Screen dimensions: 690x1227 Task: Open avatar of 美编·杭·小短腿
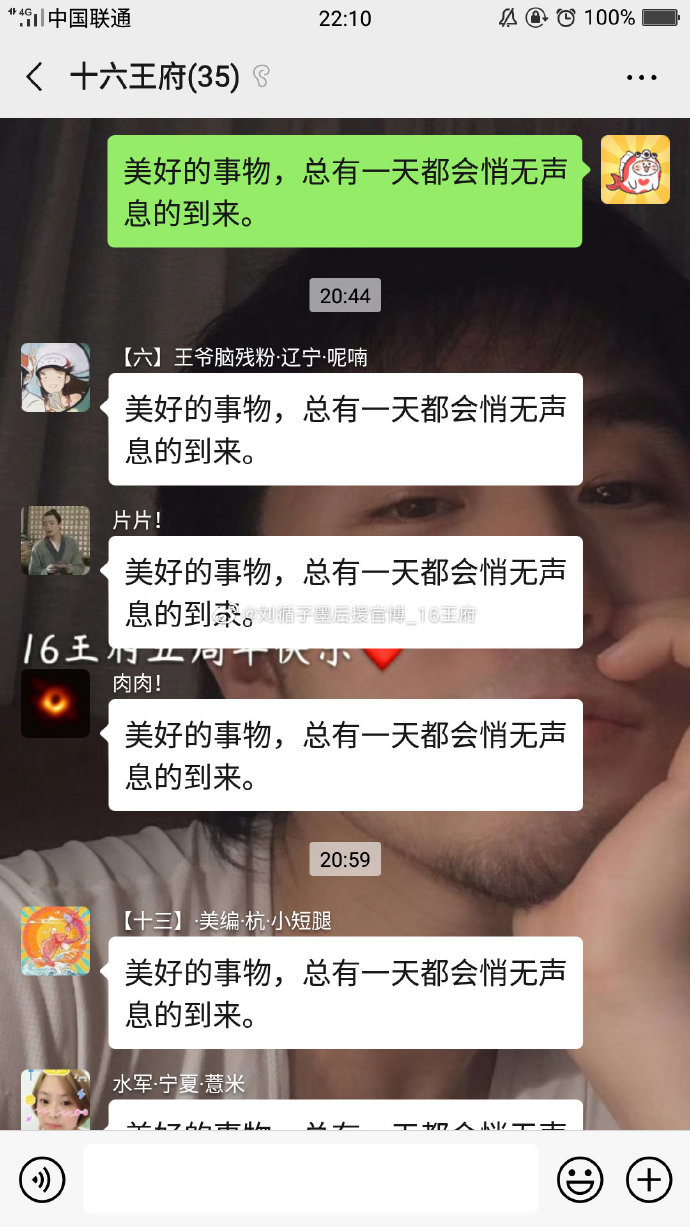point(56,941)
